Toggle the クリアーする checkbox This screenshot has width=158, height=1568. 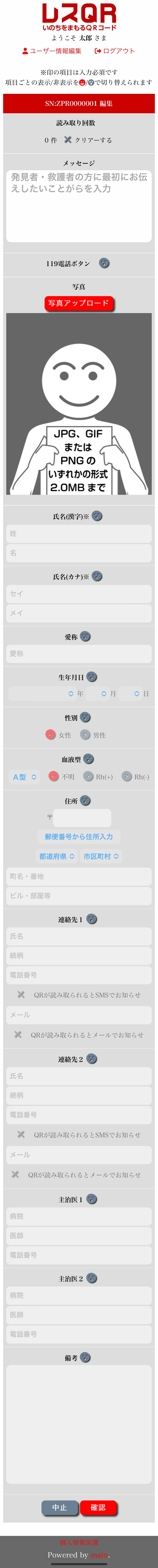68,139
